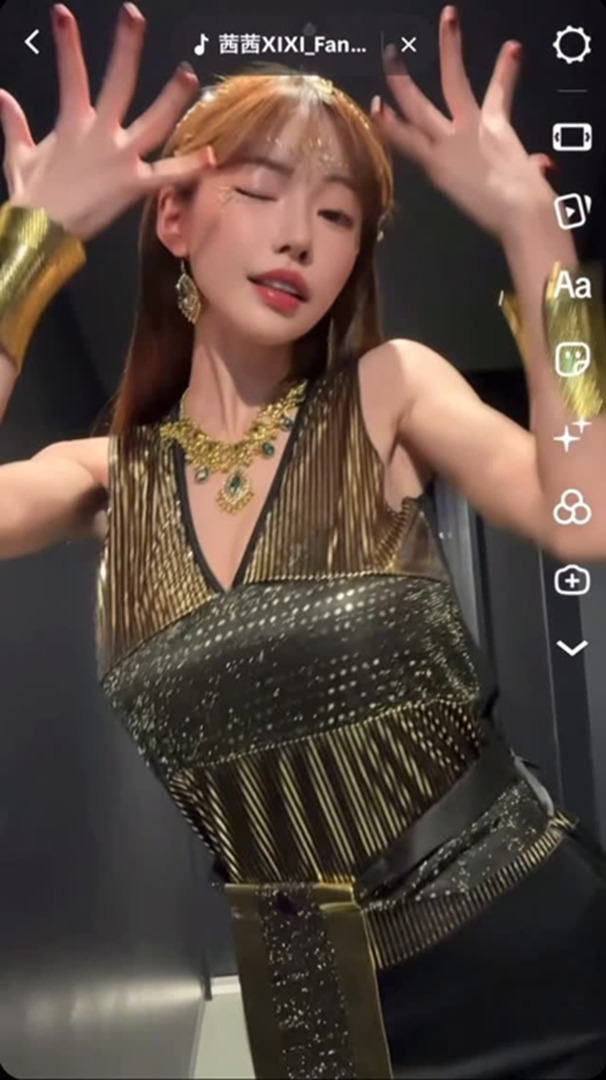Open the stickers tool
606x1080 pixels.
(x=572, y=359)
